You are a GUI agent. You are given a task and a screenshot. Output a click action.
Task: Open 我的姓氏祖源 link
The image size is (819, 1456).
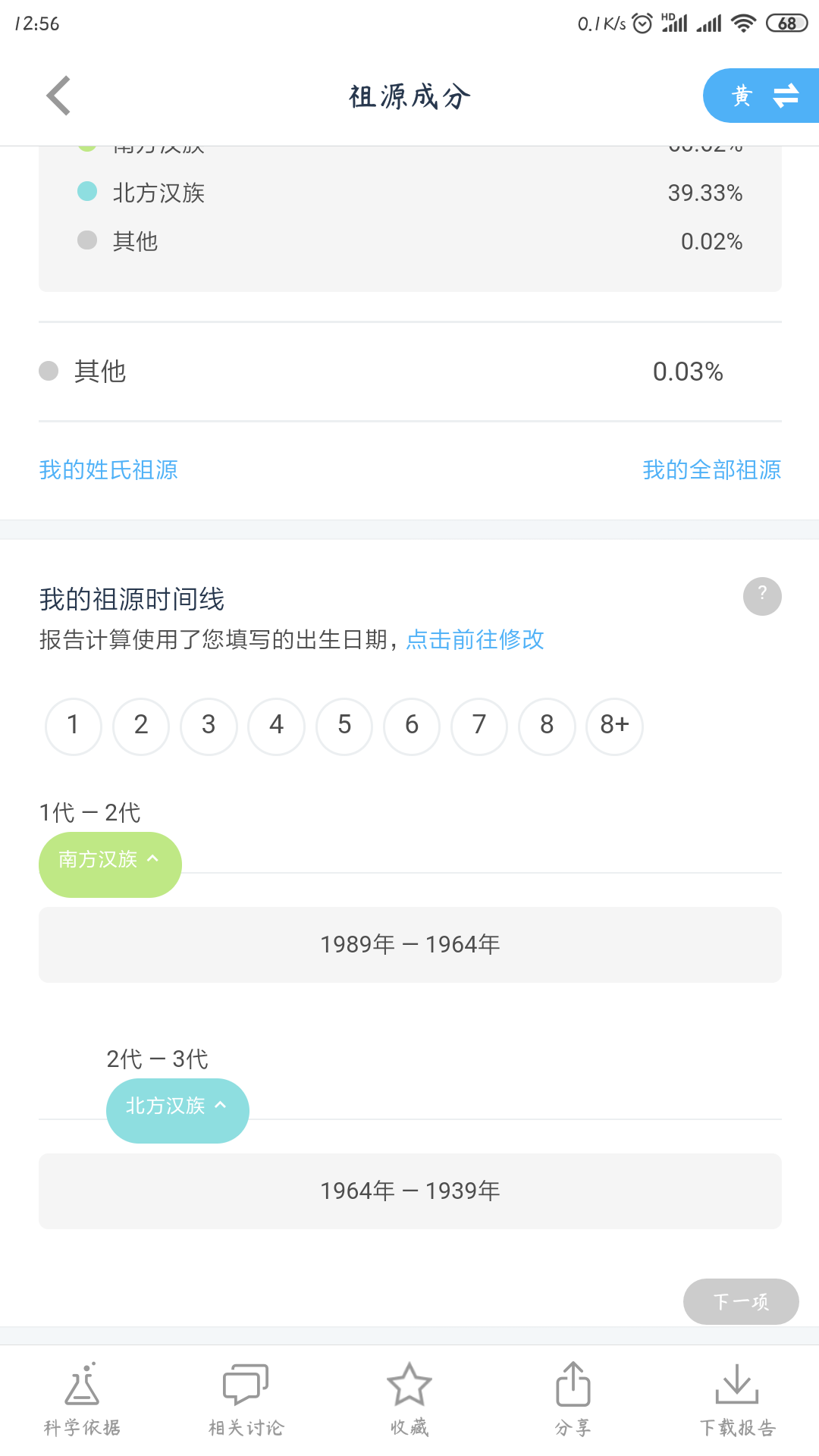pos(108,470)
